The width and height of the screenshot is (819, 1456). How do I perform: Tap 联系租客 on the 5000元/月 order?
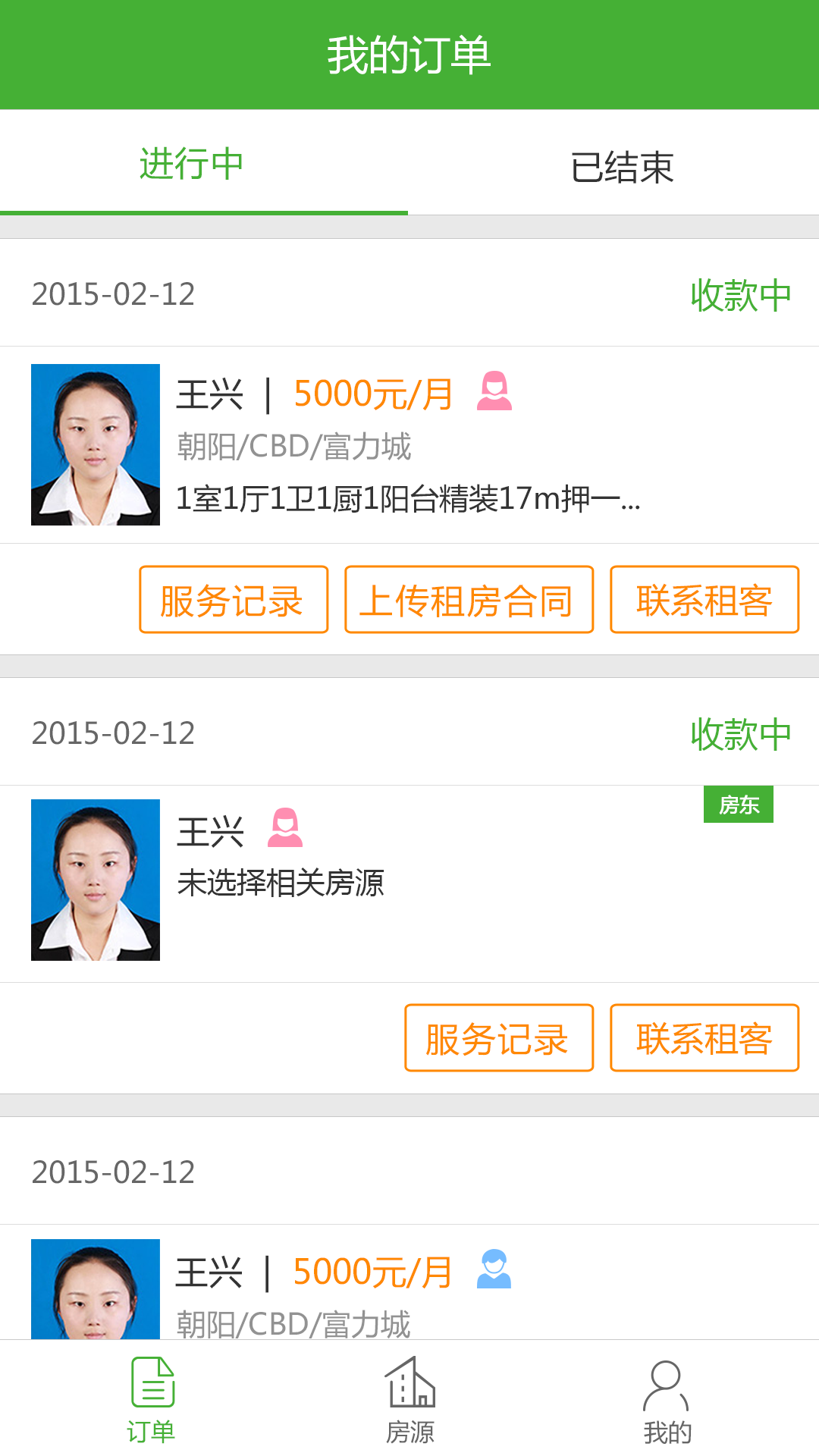click(704, 599)
